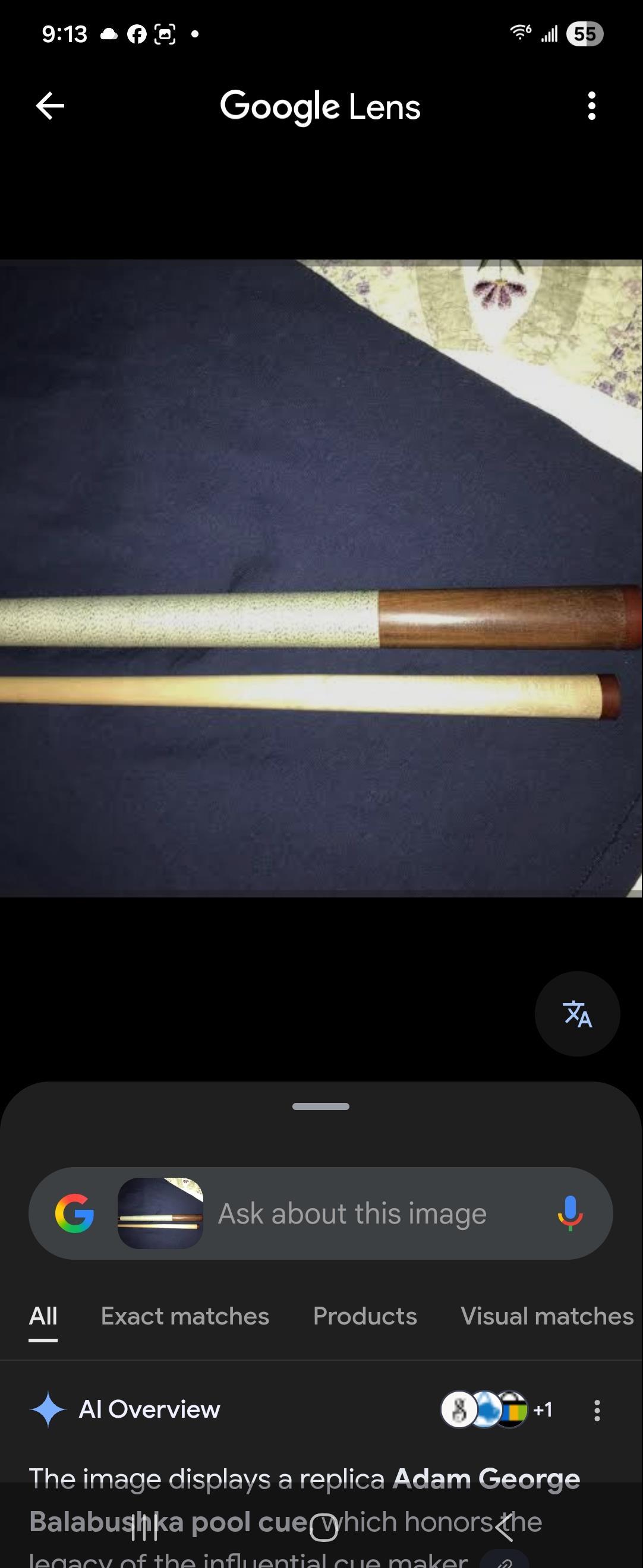Tap the back arrow to exit Google Lens
Screen dimensions: 643x1568
point(49,105)
